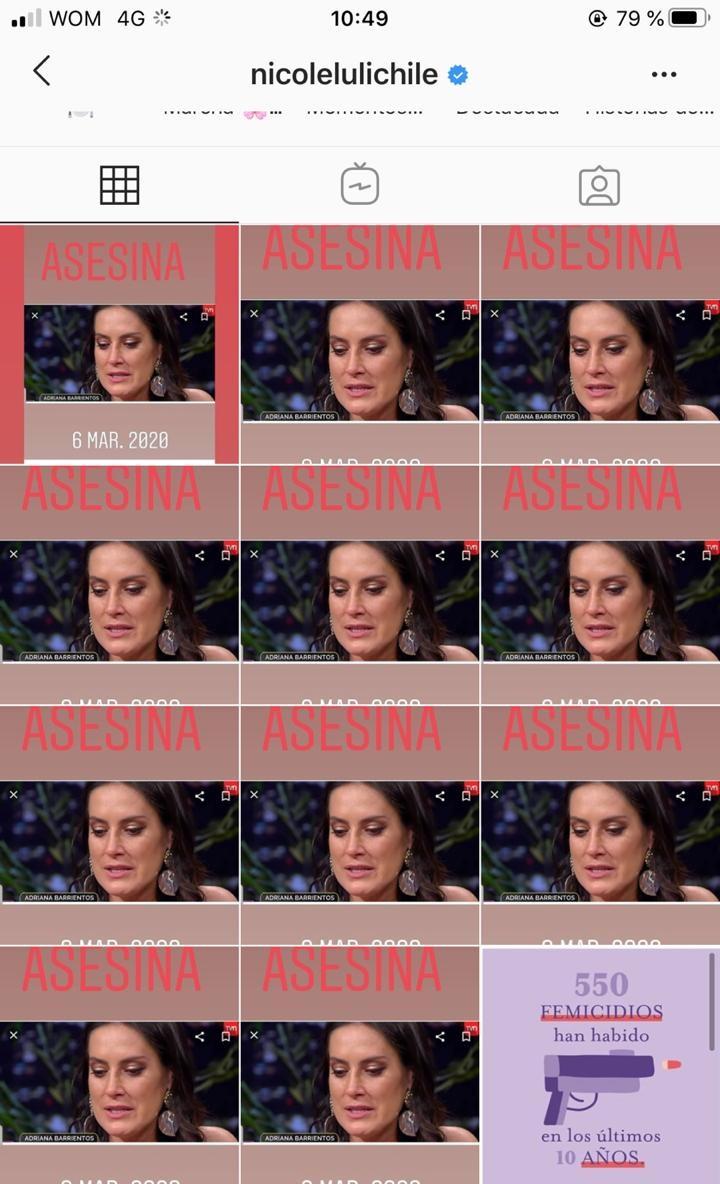Open the three-dot options menu
This screenshot has height=1184, width=720.
664,74
